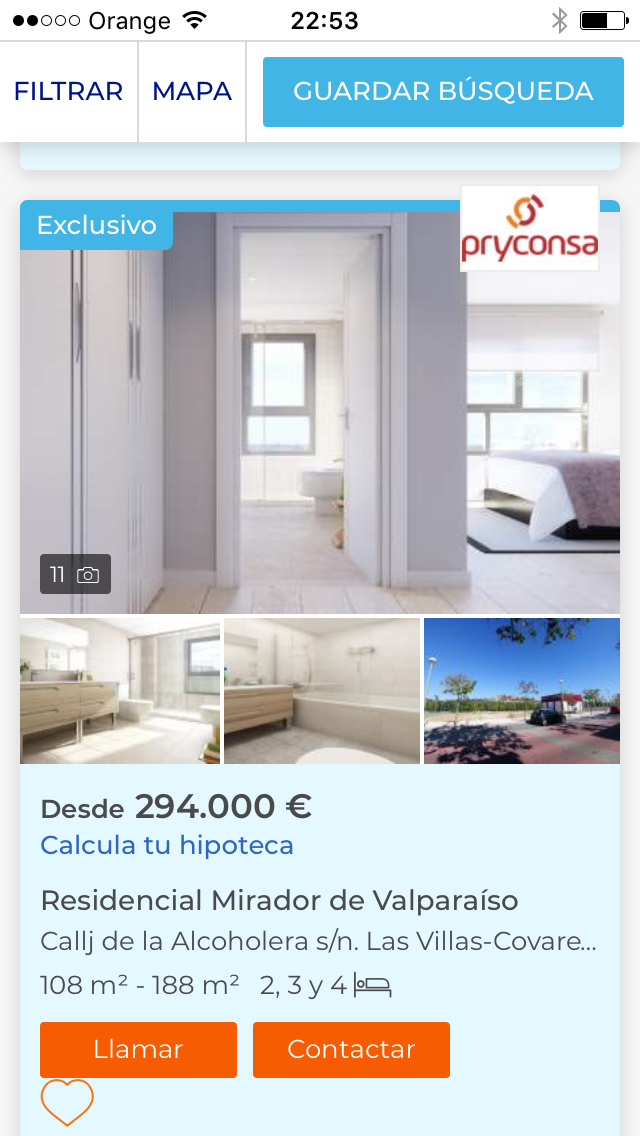Open the FILTRAR filter options
640x1136 pixels.
(x=68, y=91)
